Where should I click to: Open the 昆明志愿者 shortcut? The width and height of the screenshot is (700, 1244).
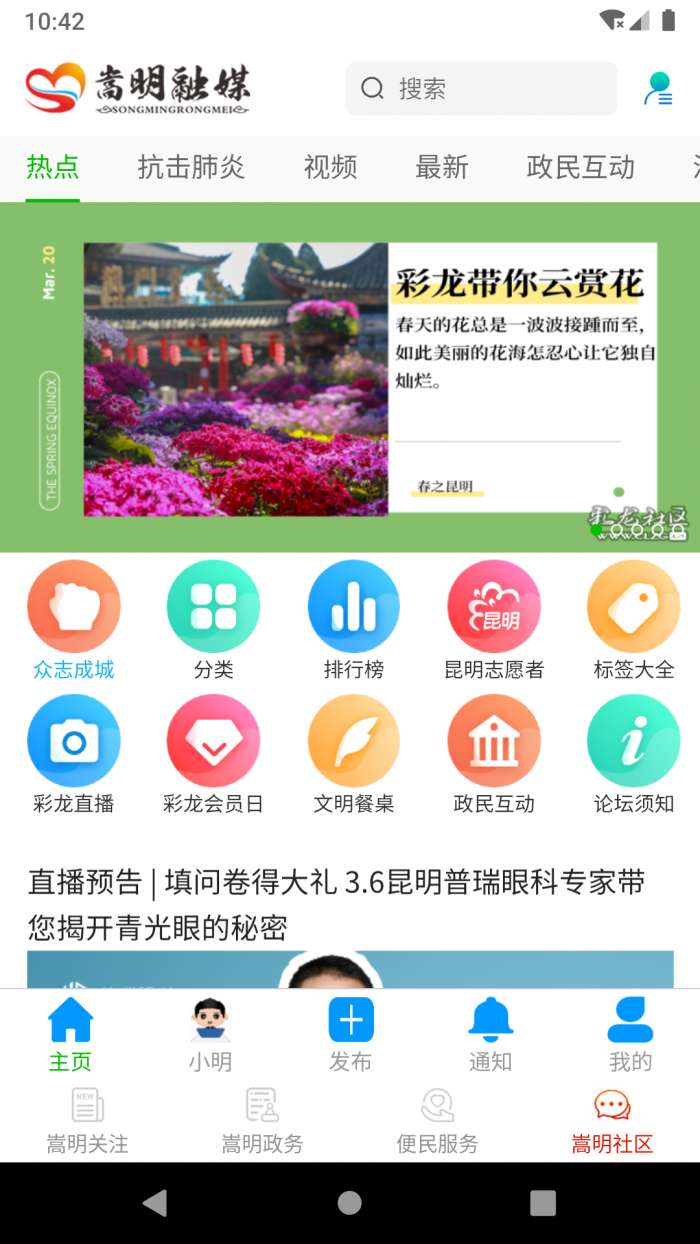[494, 622]
